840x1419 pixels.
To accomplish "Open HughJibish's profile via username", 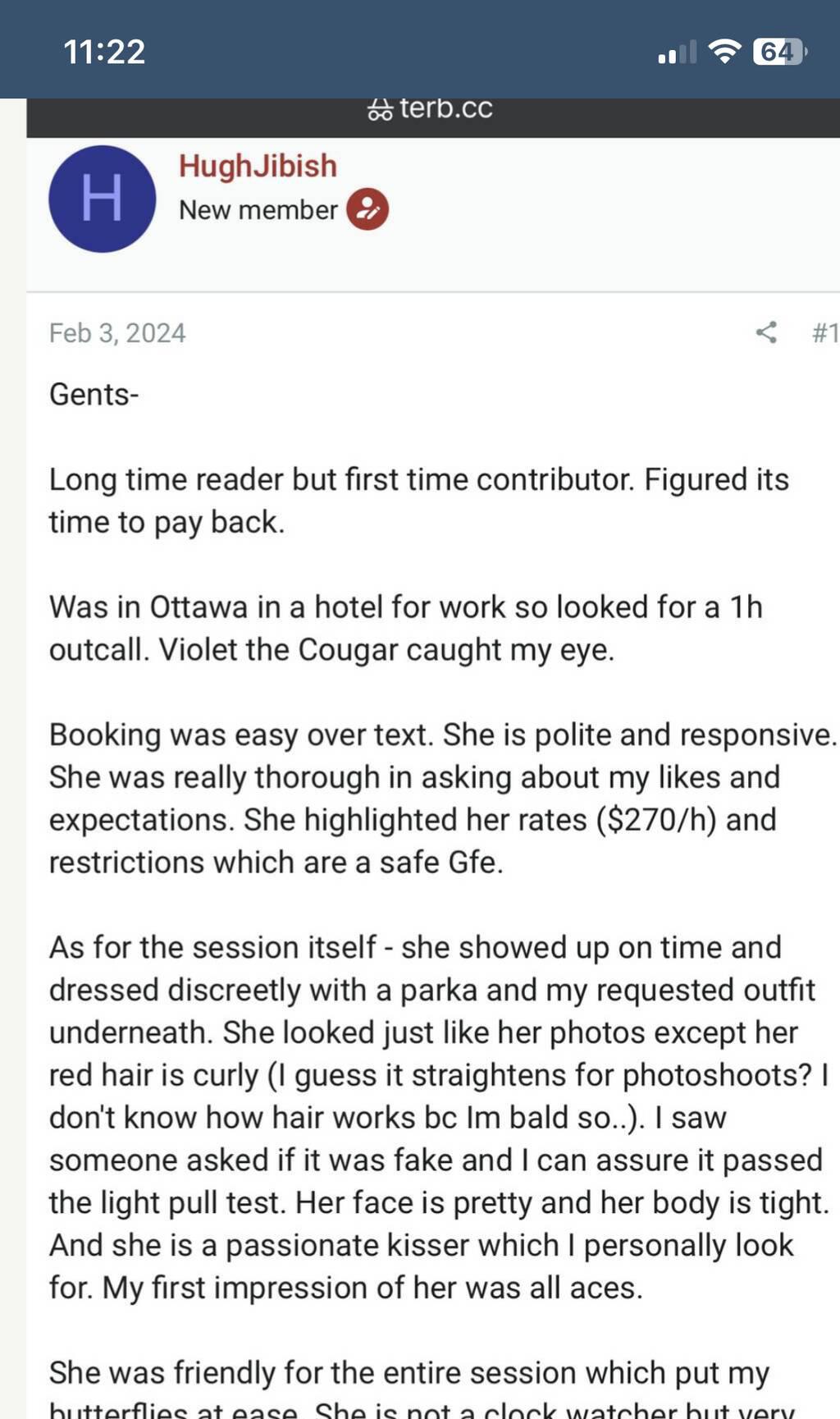I will 258,167.
